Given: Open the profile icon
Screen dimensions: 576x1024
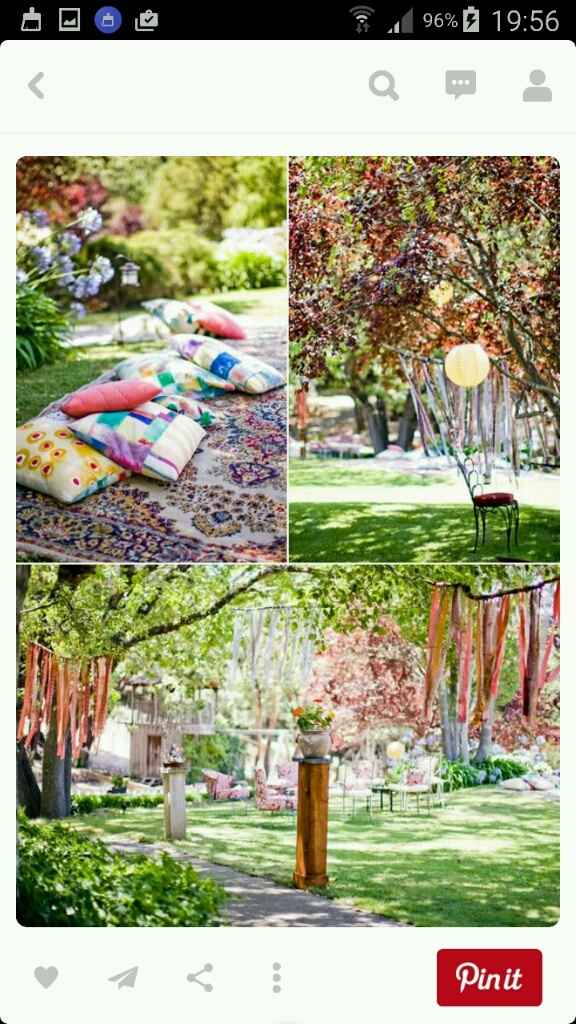Looking at the screenshot, I should [x=537, y=86].
